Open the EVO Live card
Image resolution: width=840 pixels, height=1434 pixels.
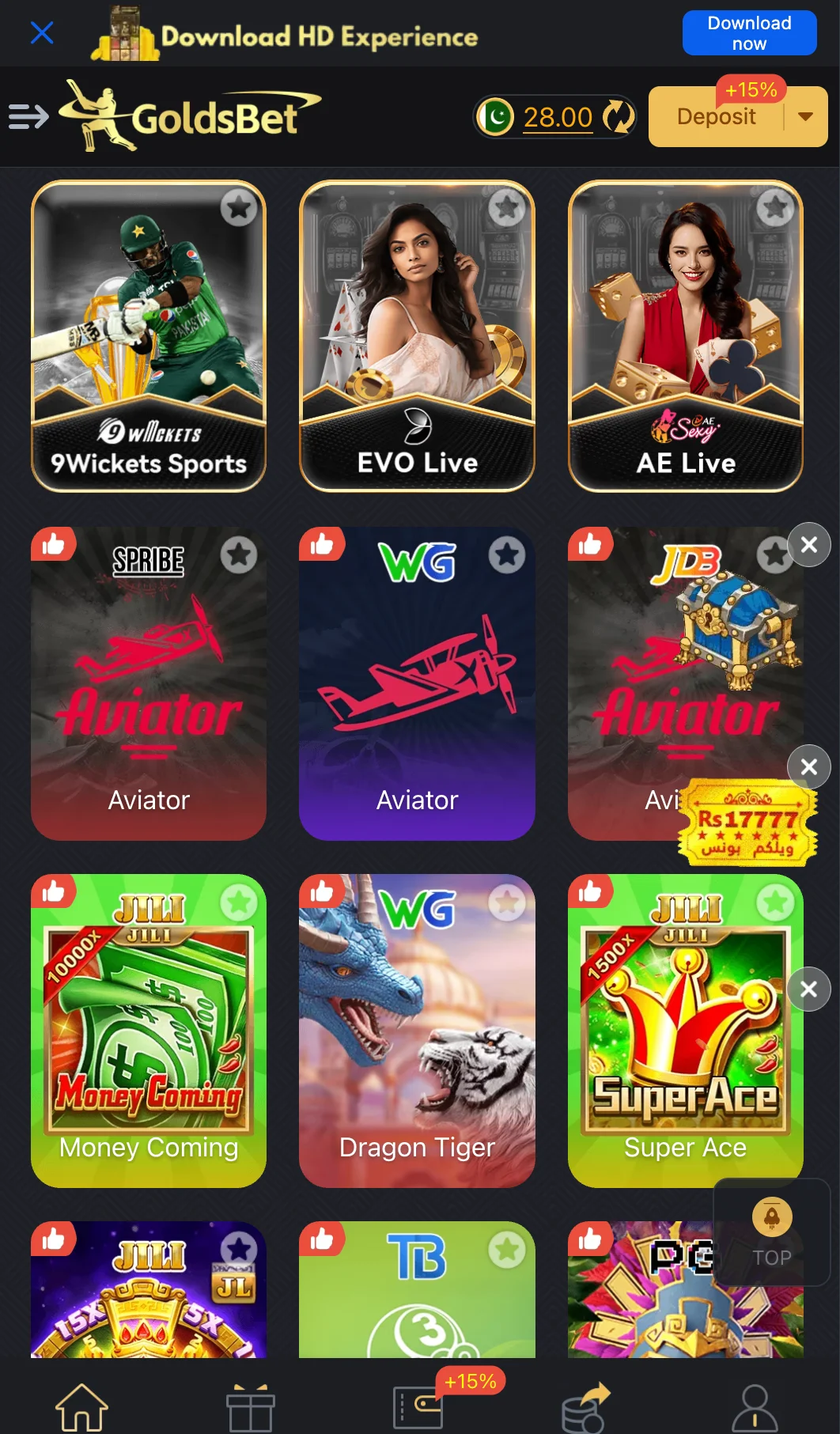click(x=417, y=336)
